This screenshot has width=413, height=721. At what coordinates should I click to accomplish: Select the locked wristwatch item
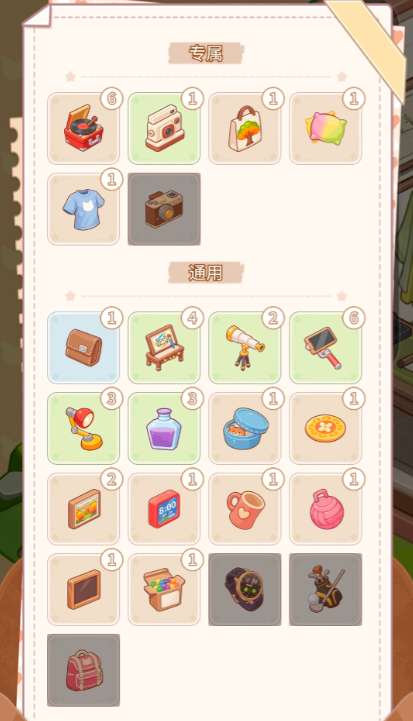(245, 589)
